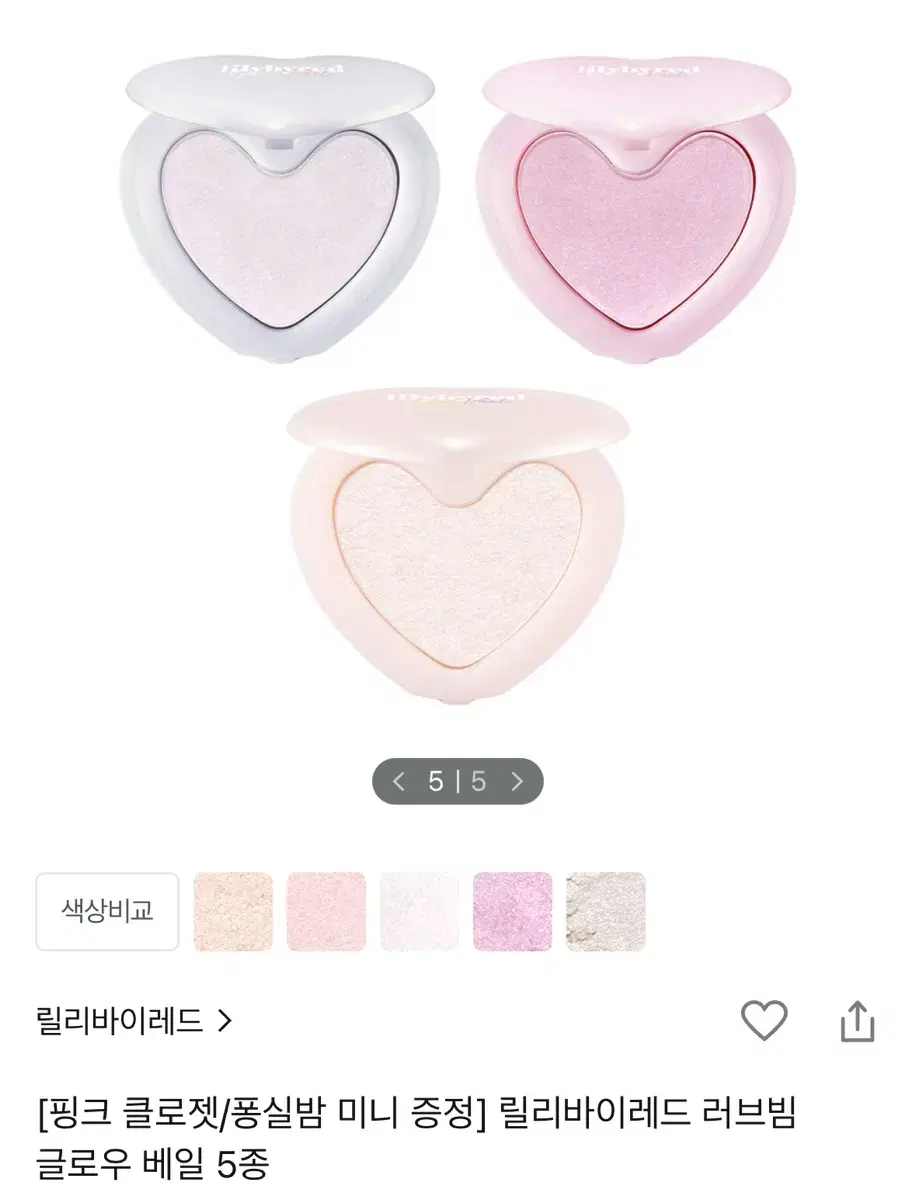The height and width of the screenshot is (1200, 916).
Task: Click the right arrow to view next image
Action: click(x=519, y=782)
